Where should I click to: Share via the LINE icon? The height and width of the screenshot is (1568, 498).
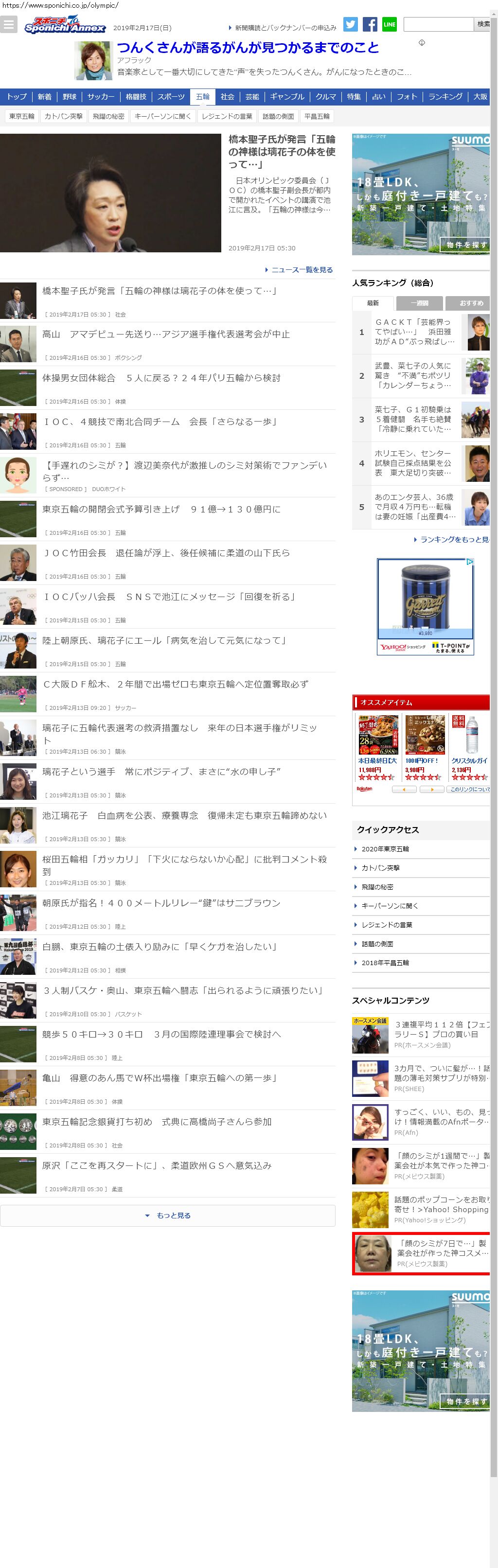coord(389,24)
